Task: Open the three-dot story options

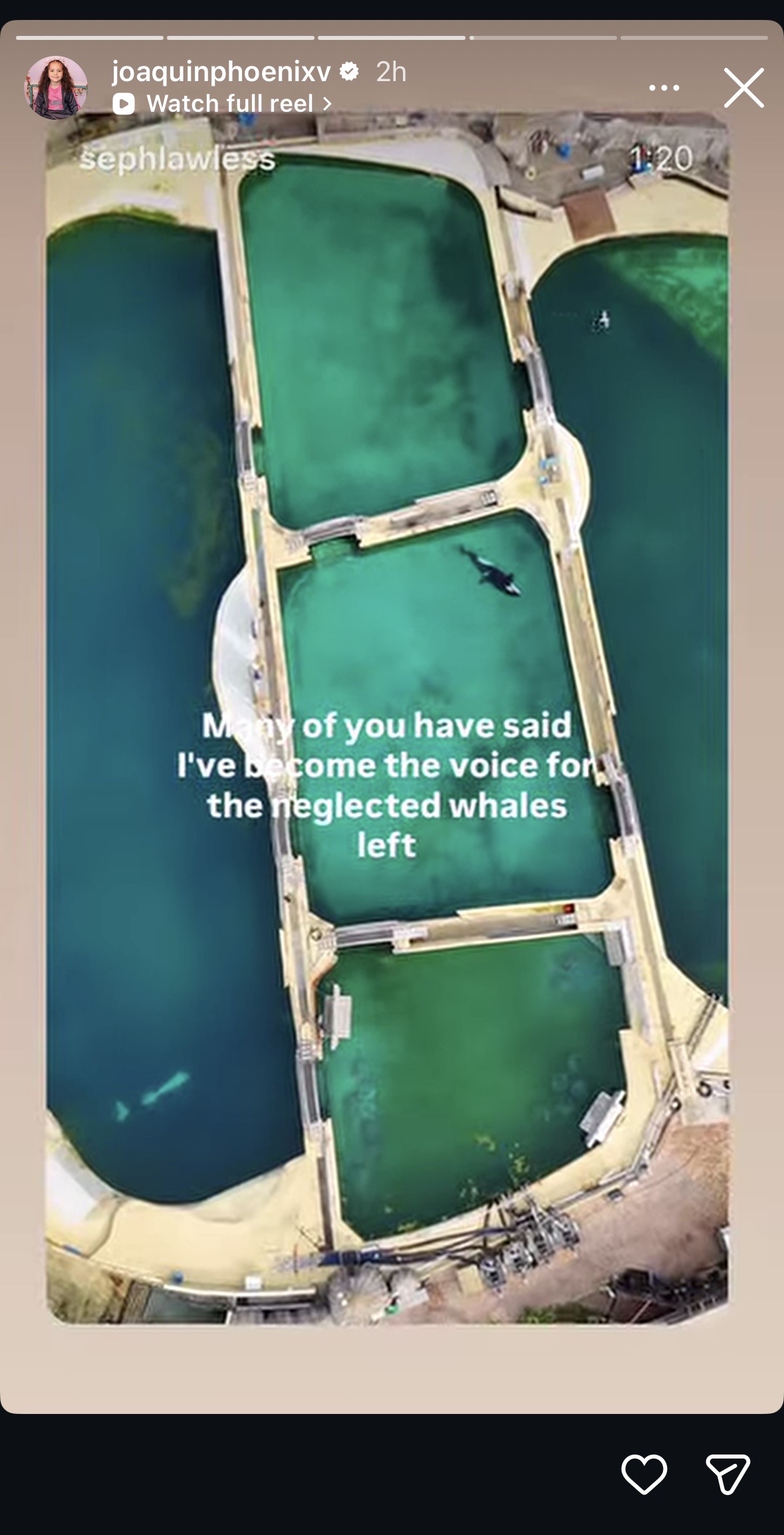Action: point(664,88)
